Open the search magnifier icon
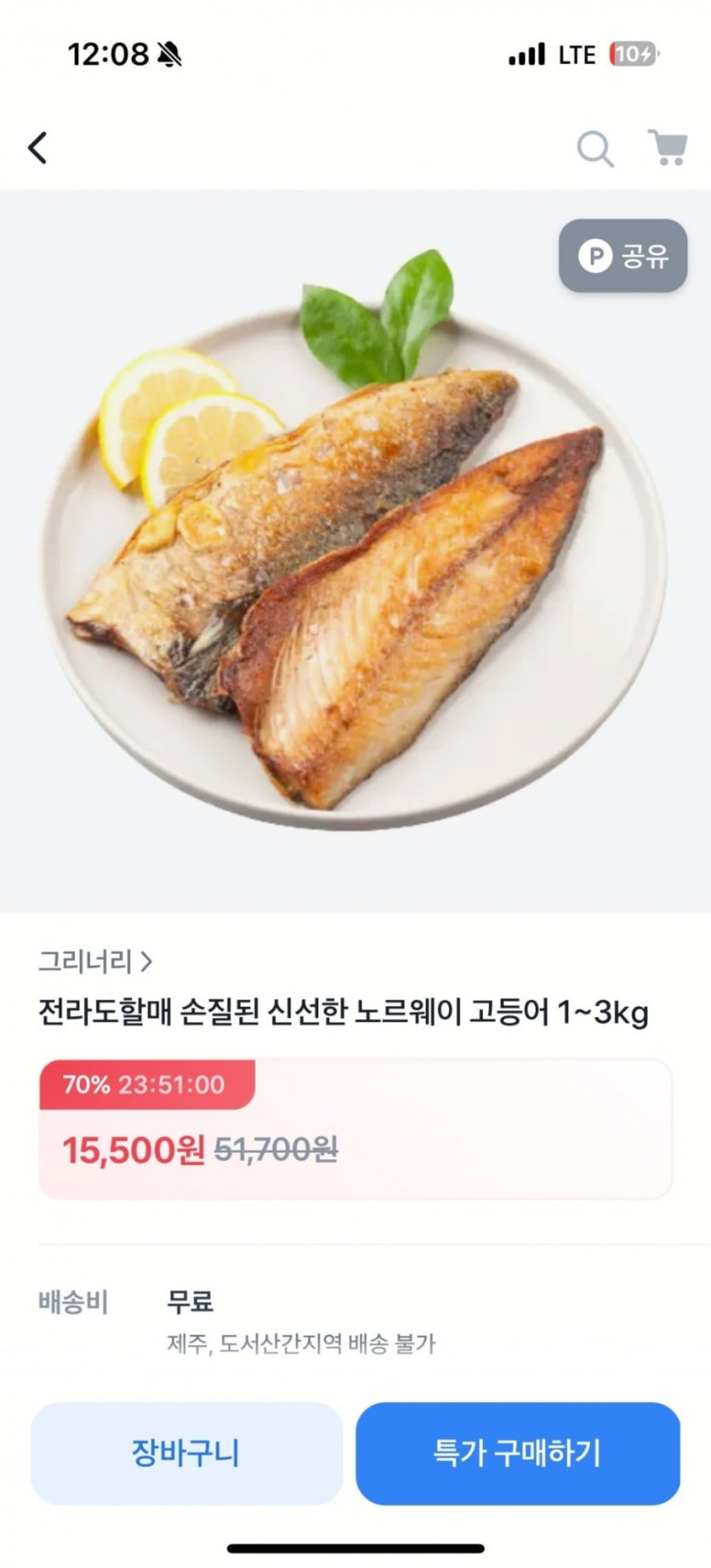This screenshot has width=711, height=1568. pos(595,149)
